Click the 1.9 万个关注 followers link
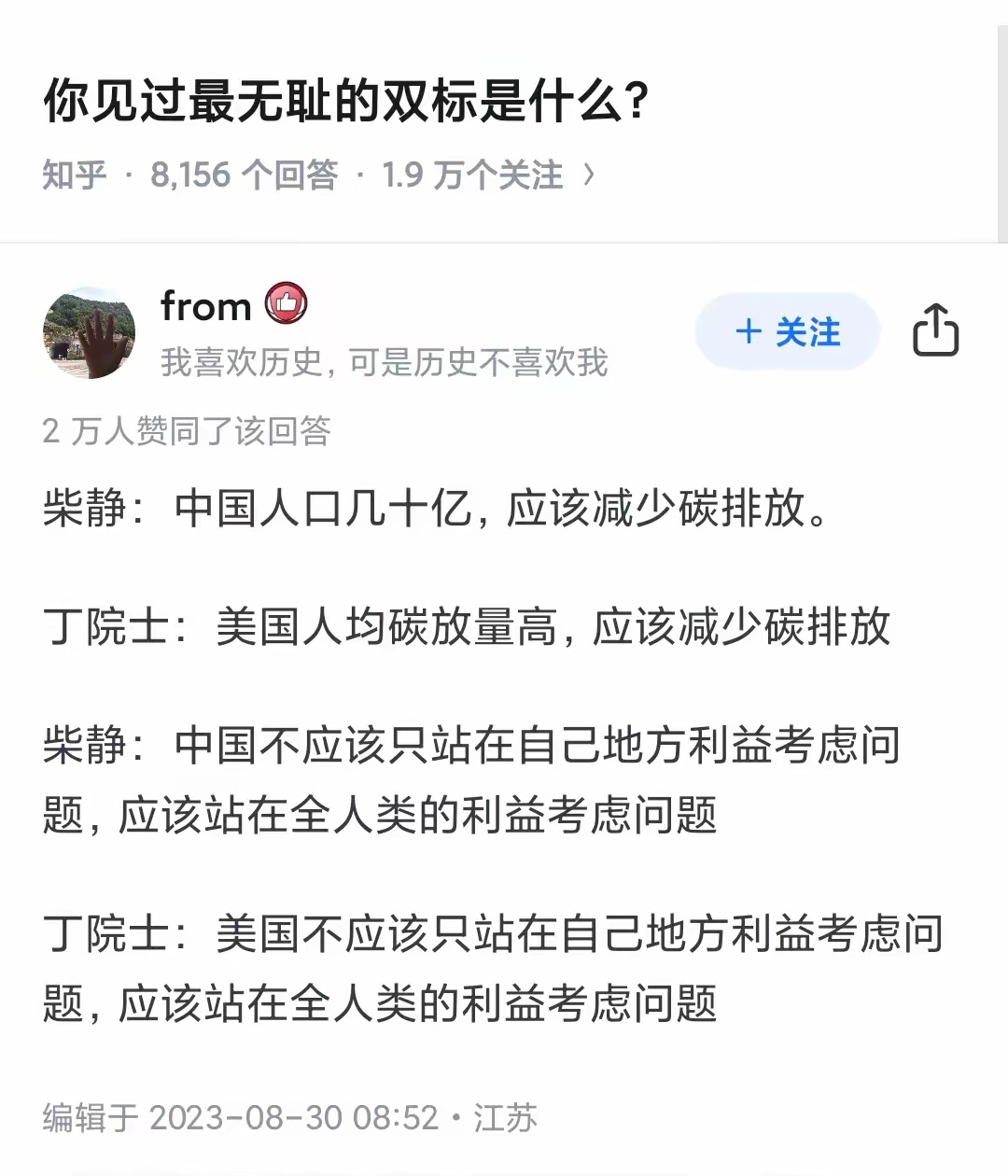 click(x=472, y=174)
